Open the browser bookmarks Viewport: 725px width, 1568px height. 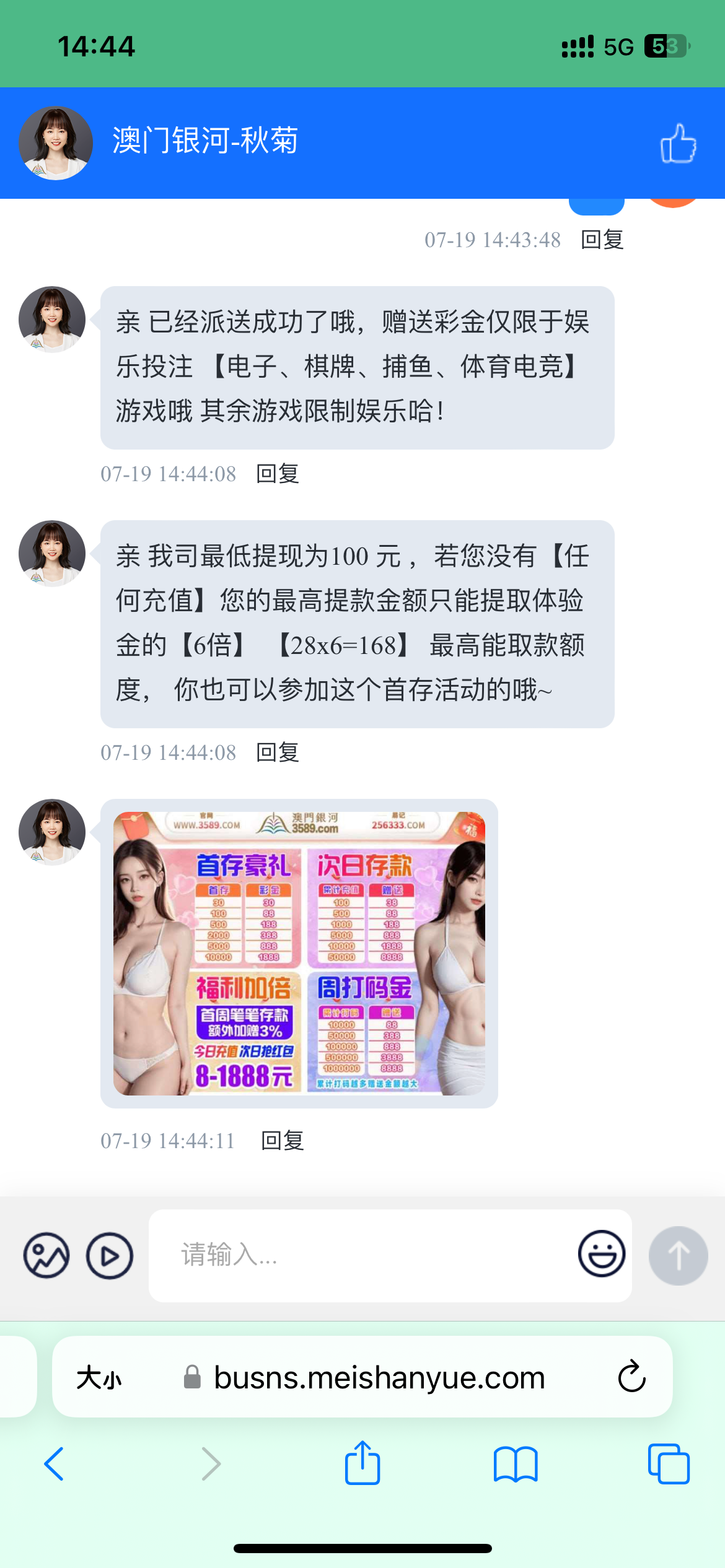515,1464
